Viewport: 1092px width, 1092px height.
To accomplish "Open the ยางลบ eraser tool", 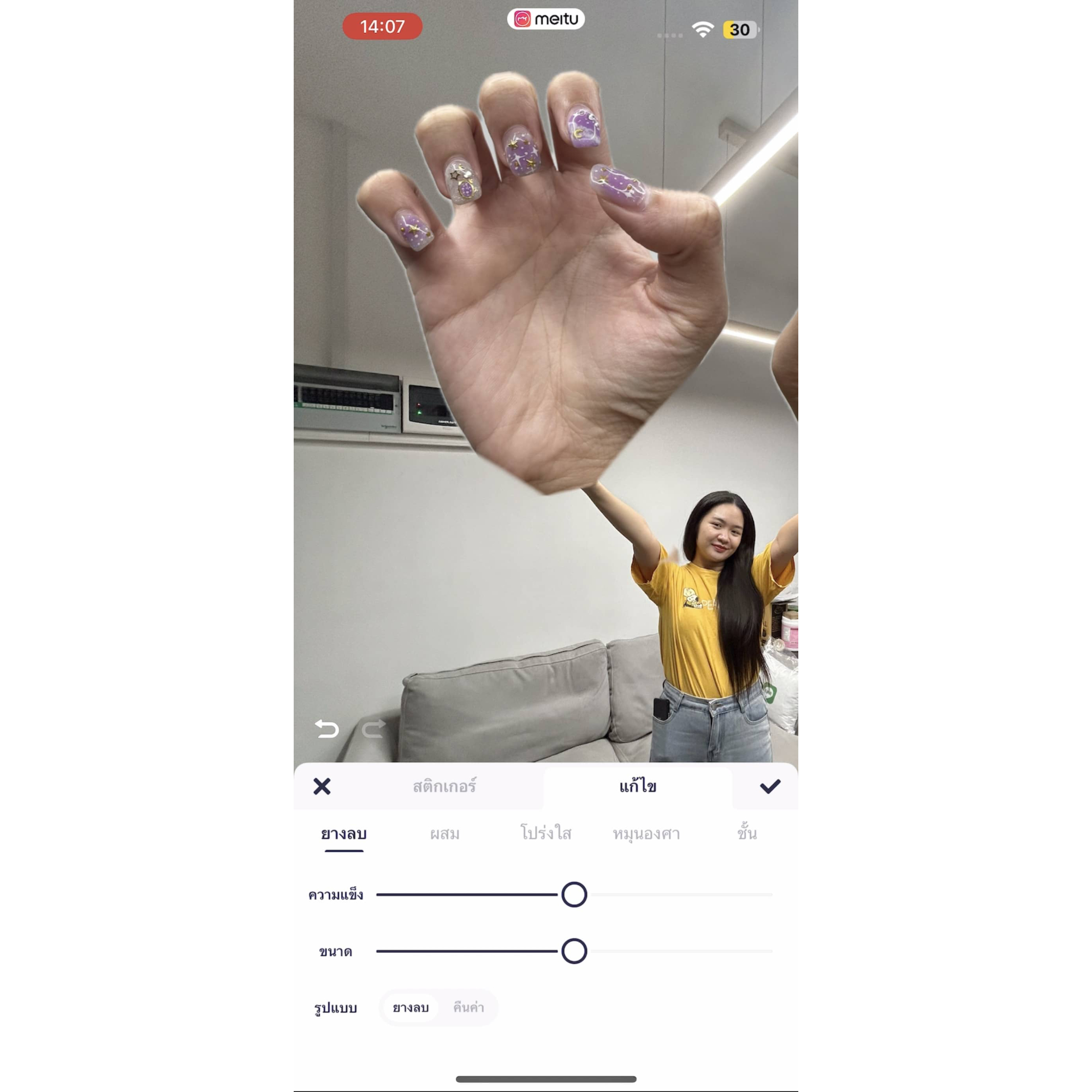I will 343,834.
